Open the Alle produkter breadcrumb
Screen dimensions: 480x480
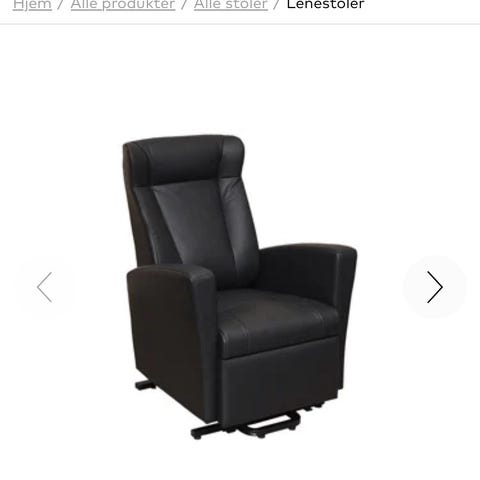point(123,5)
